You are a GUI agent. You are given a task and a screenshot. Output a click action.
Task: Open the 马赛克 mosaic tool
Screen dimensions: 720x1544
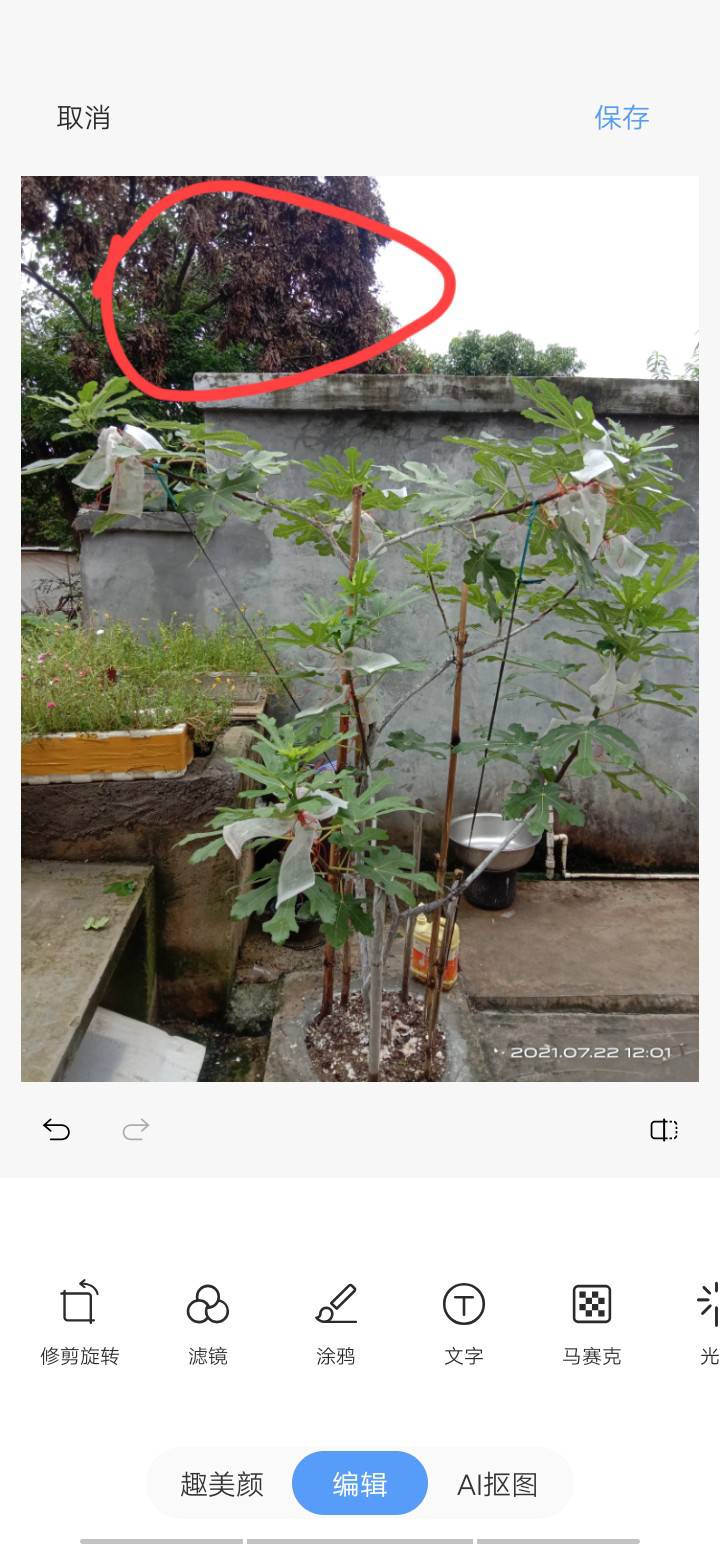click(x=592, y=1322)
